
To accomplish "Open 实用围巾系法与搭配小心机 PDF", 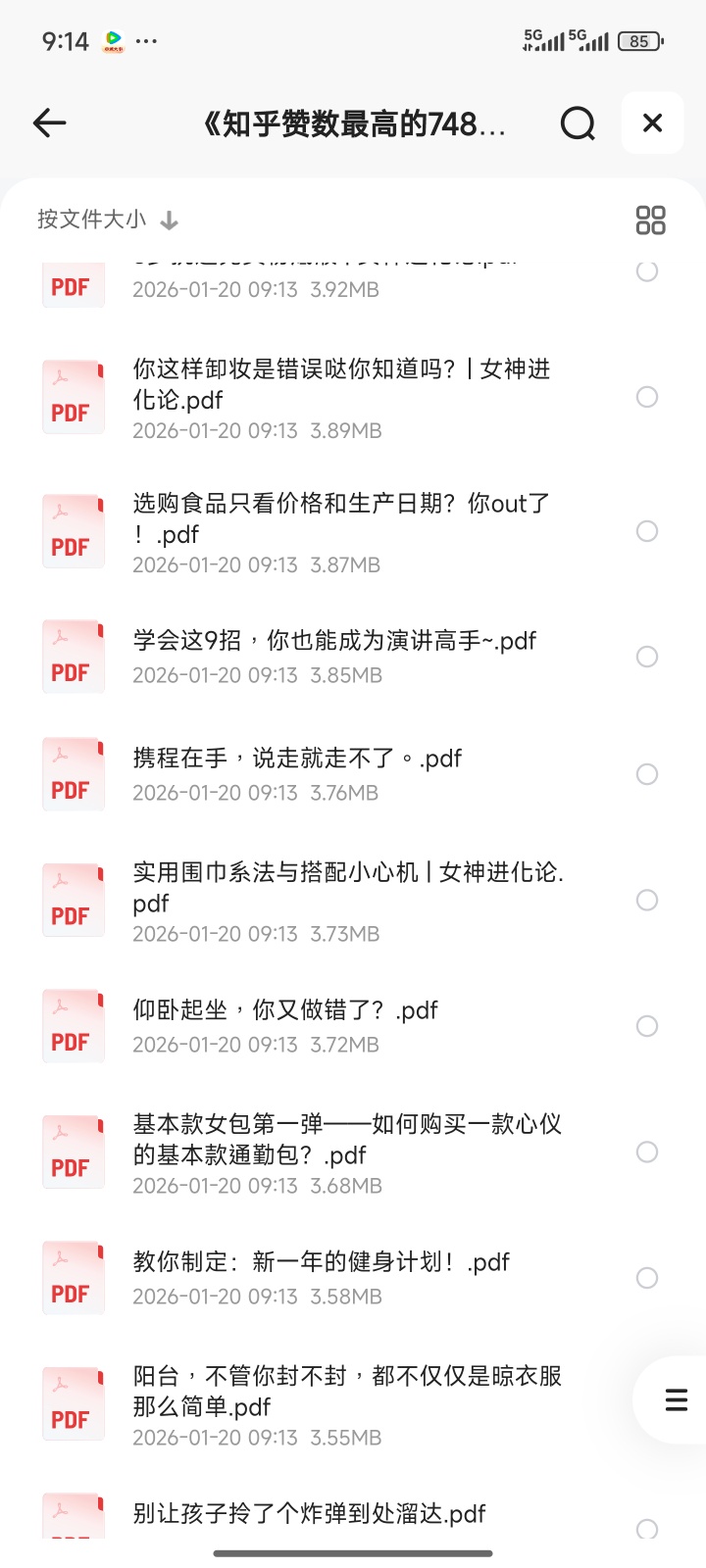I will pyautogui.click(x=348, y=887).
